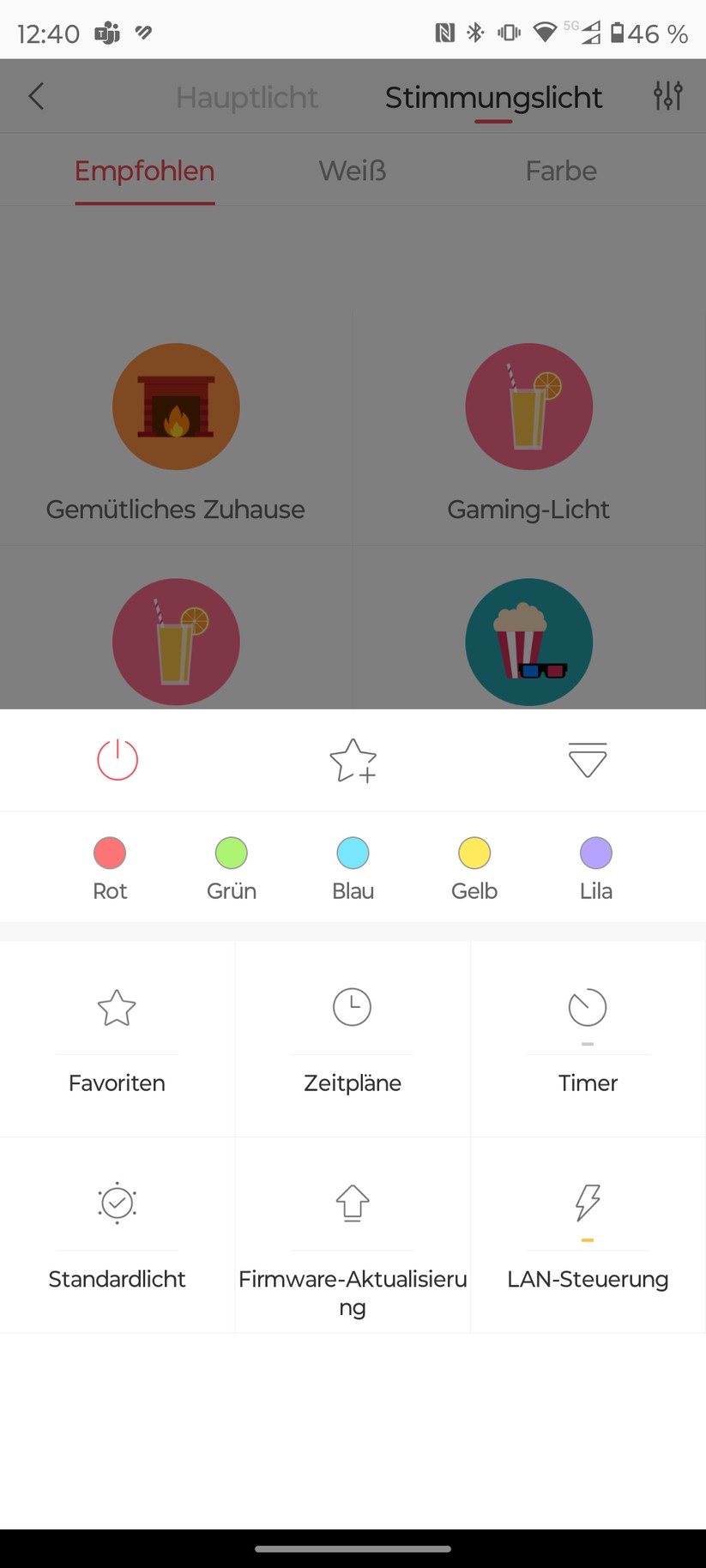The image size is (706, 1568).
Task: Open LAN-Steuerung settings
Action: pos(588,1235)
